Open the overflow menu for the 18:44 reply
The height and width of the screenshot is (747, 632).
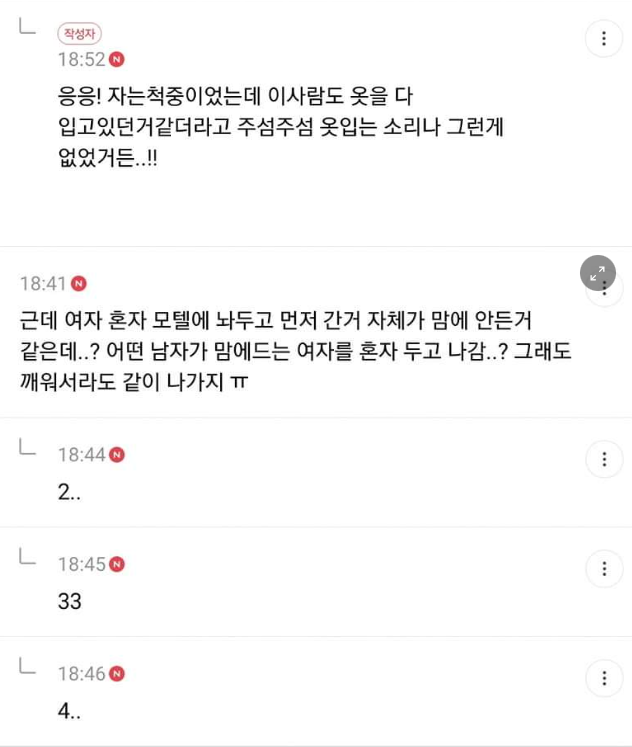[603, 459]
